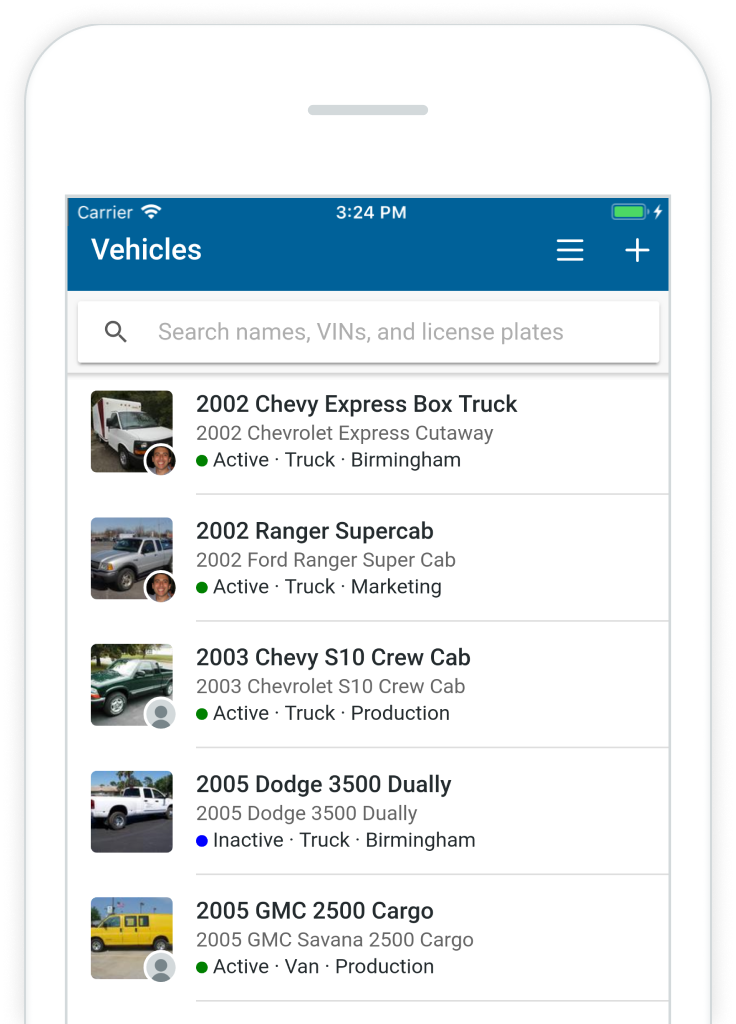
Task: Tap the green Active dot for the Chevy Express
Action: 203,460
